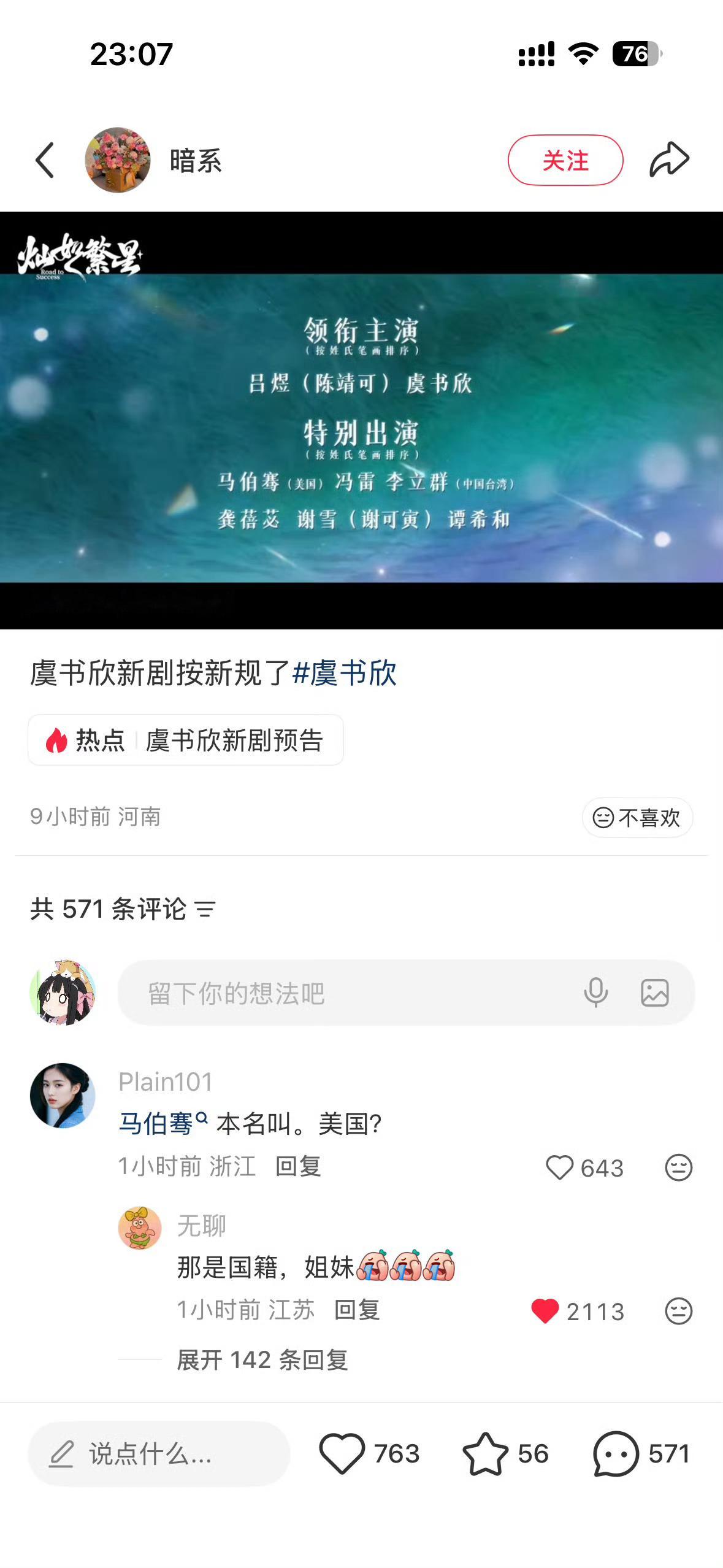Screen dimensions: 723x1568
Task: Record a voice comment with the microphone
Action: [x=595, y=993]
